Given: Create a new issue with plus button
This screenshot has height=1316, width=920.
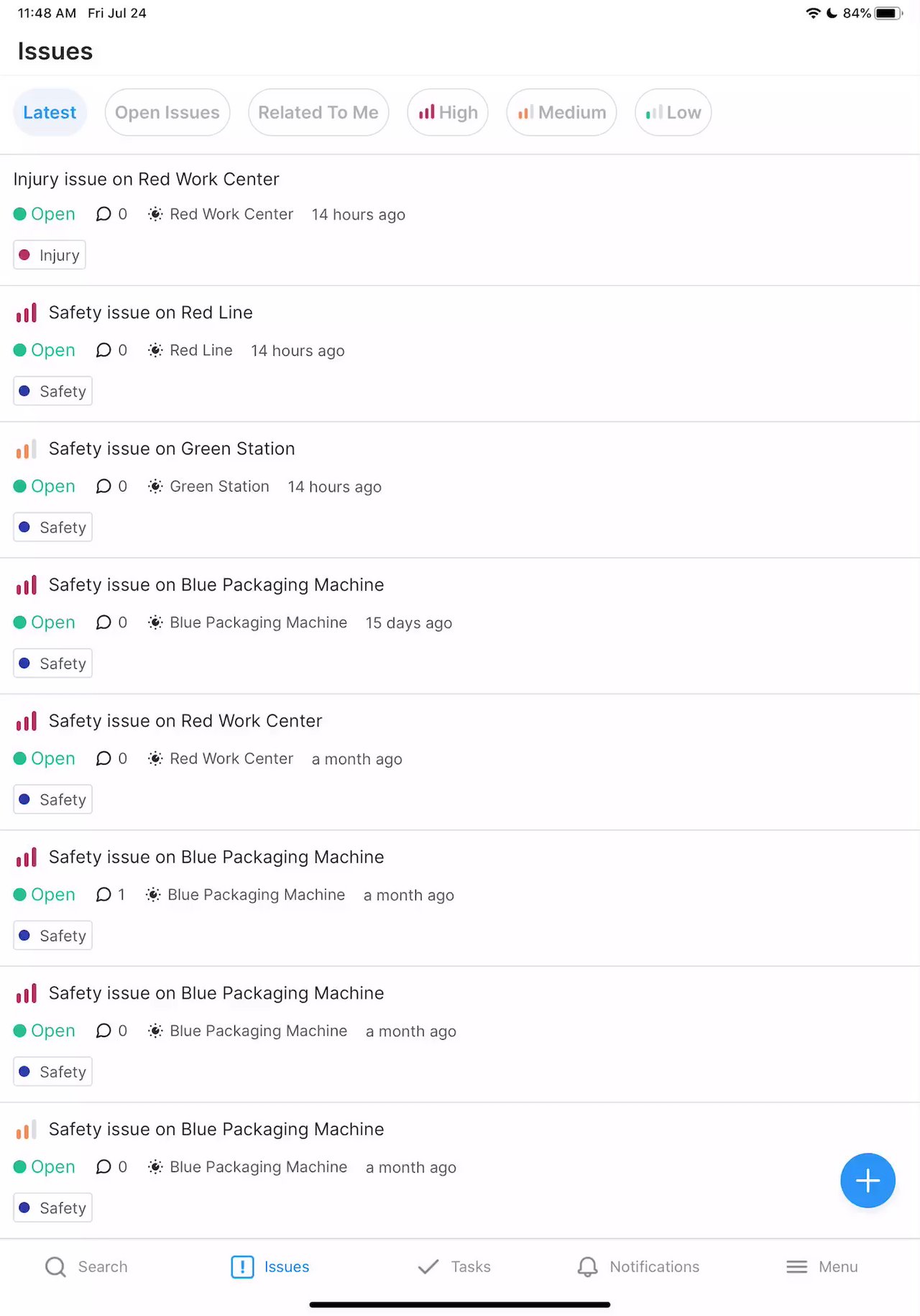Looking at the screenshot, I should 868,1180.
